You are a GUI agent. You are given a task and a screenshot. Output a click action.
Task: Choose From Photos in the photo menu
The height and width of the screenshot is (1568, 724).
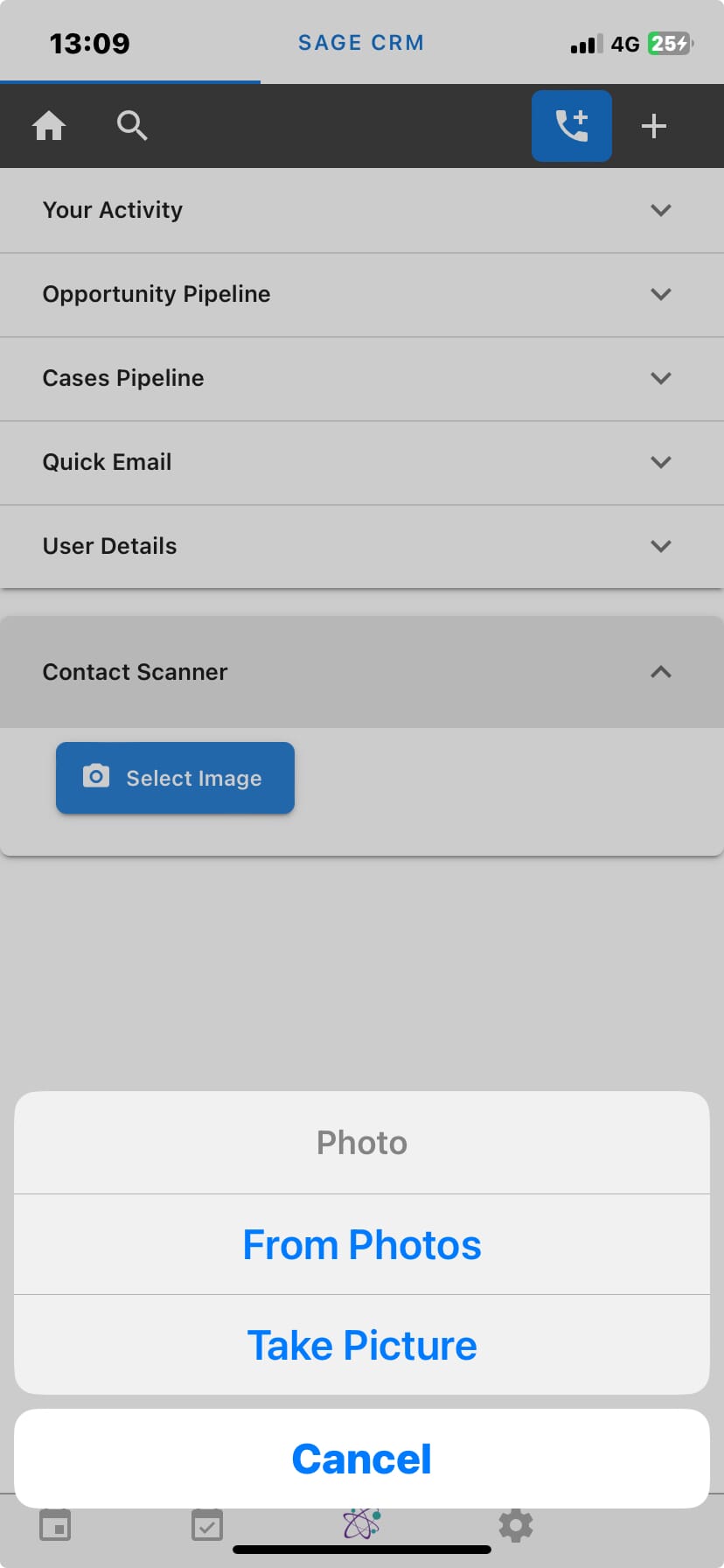(x=361, y=1243)
